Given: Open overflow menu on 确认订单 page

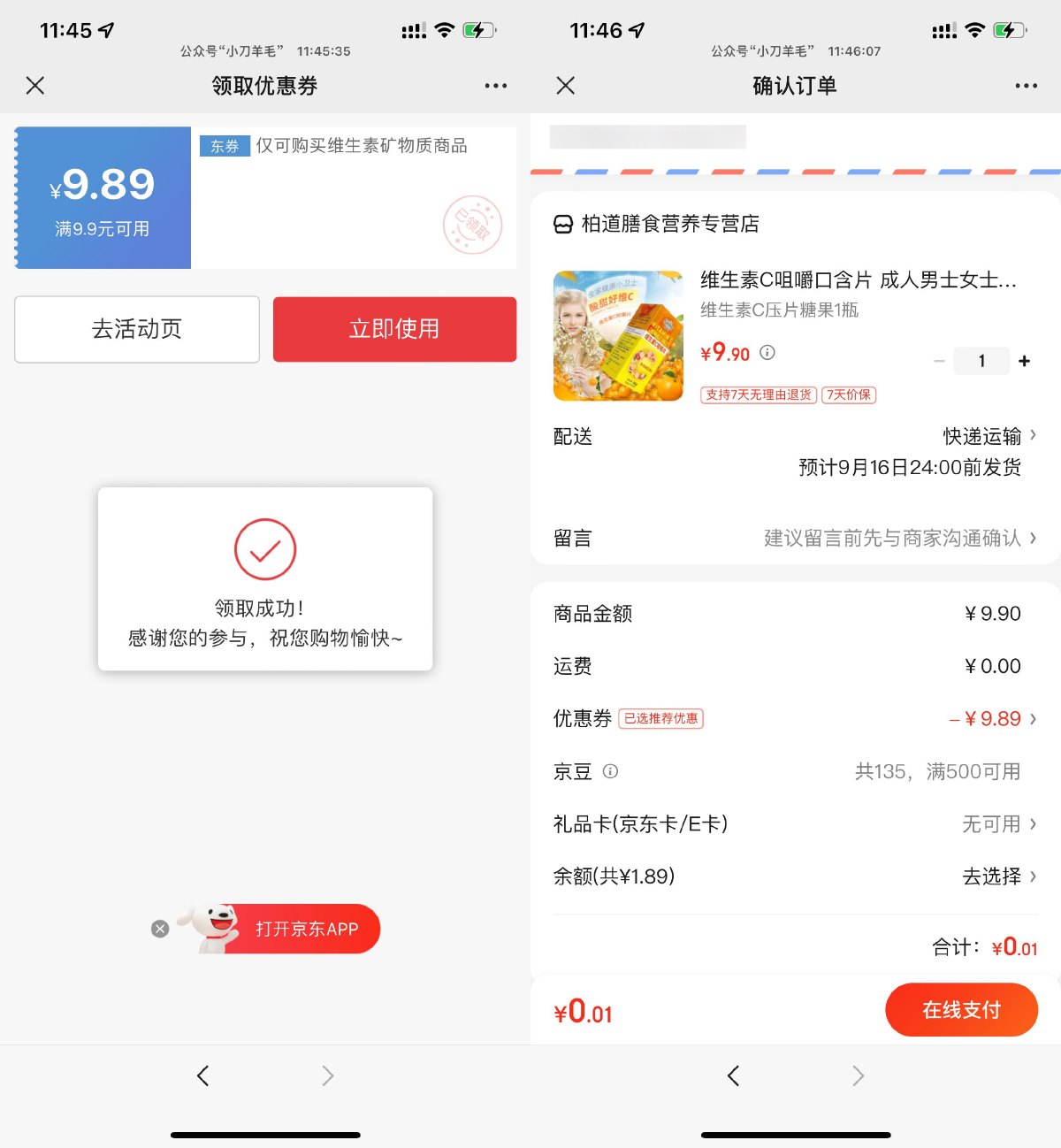Looking at the screenshot, I should (1027, 86).
